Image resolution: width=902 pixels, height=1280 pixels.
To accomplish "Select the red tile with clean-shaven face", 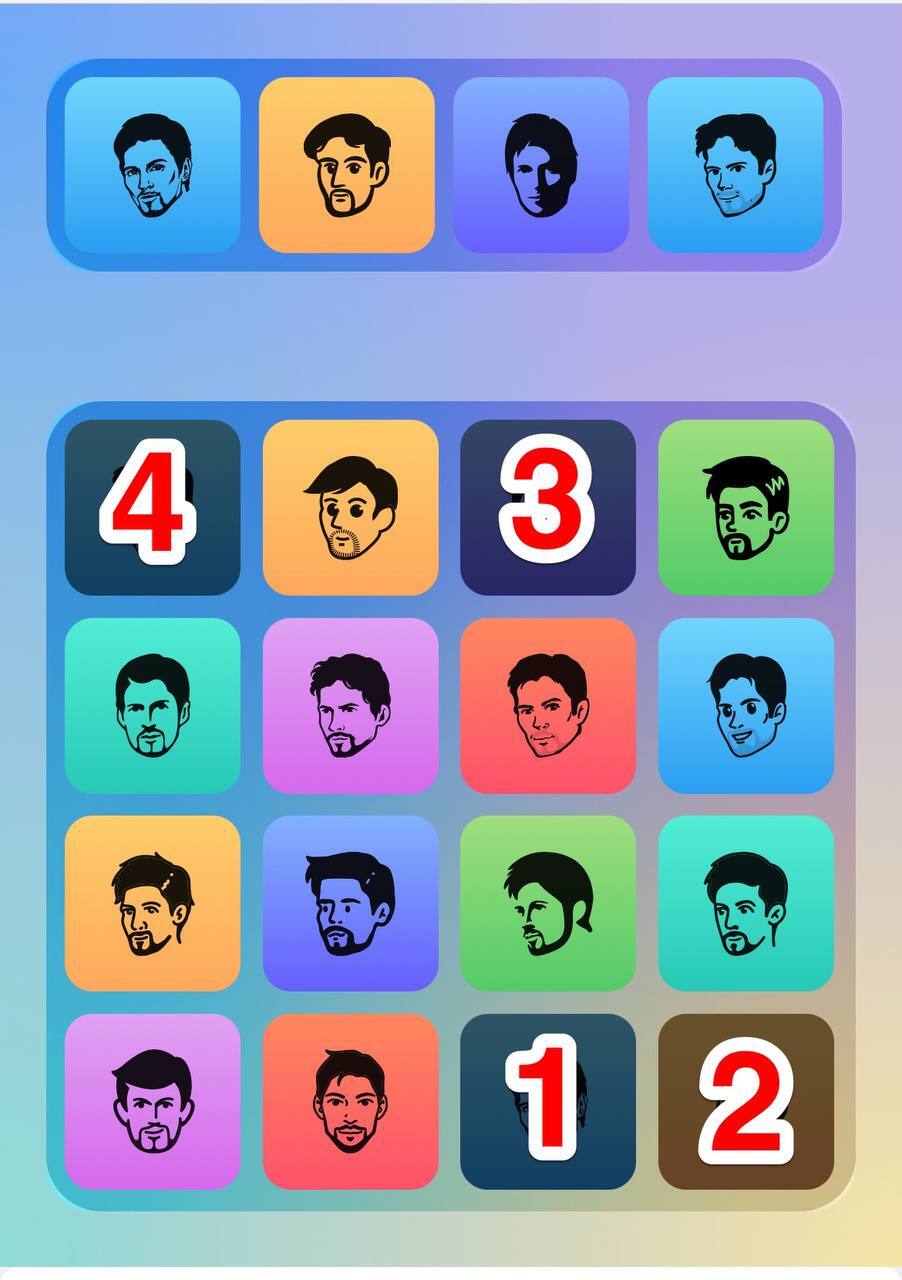I will click(x=547, y=705).
